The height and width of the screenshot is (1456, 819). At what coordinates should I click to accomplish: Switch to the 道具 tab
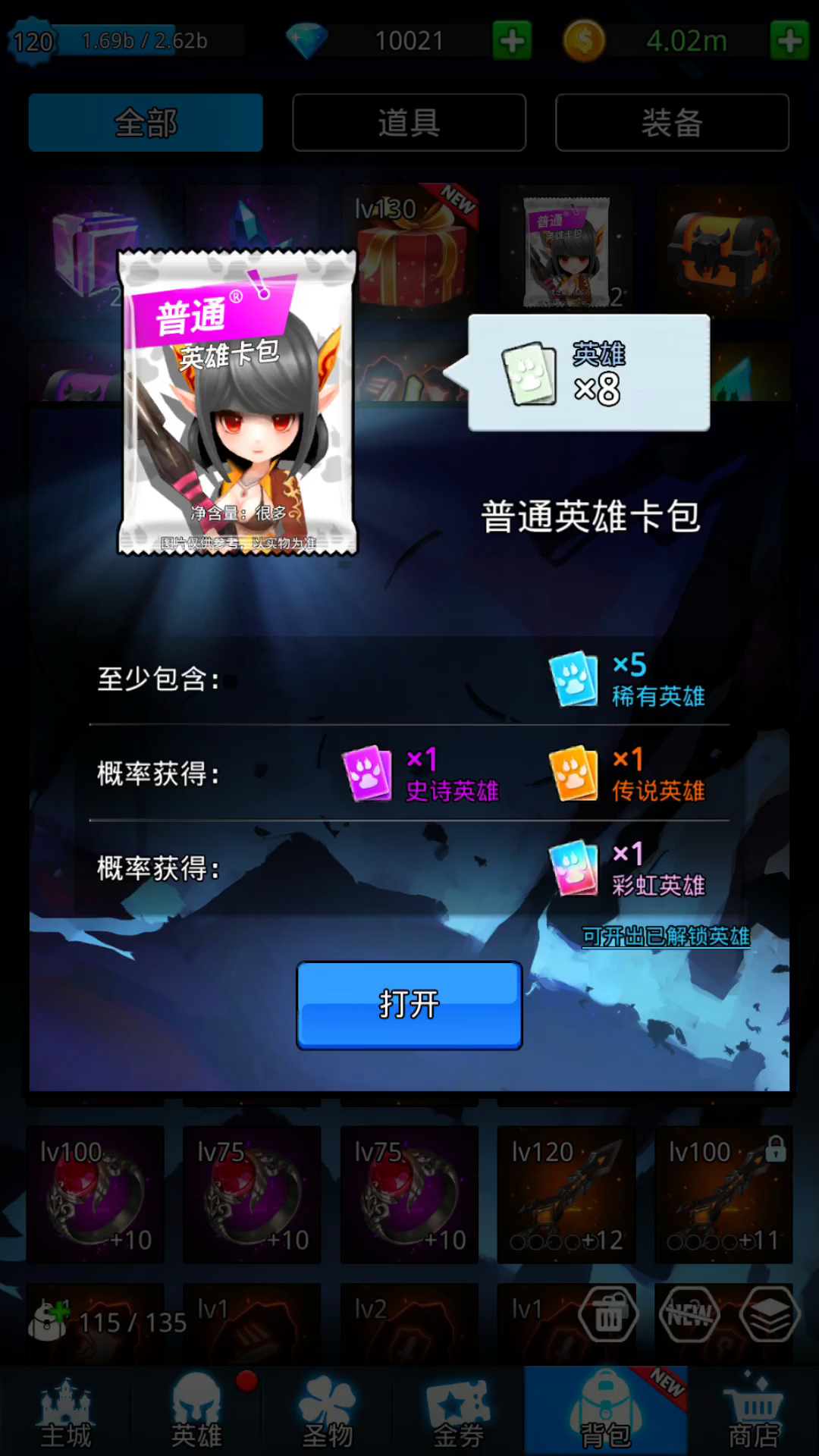pyautogui.click(x=409, y=122)
